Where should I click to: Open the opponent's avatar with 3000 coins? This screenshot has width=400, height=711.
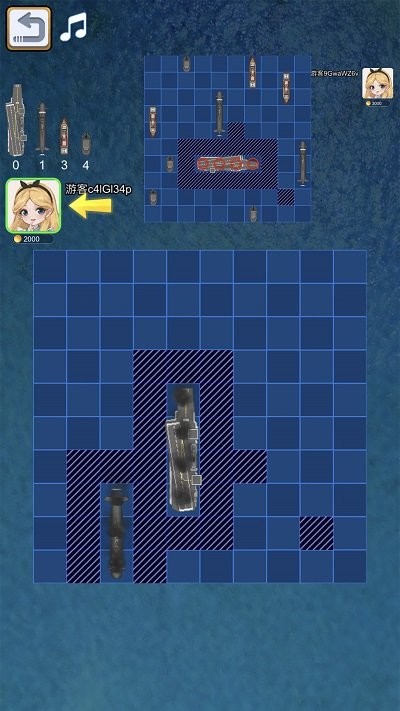click(x=377, y=83)
